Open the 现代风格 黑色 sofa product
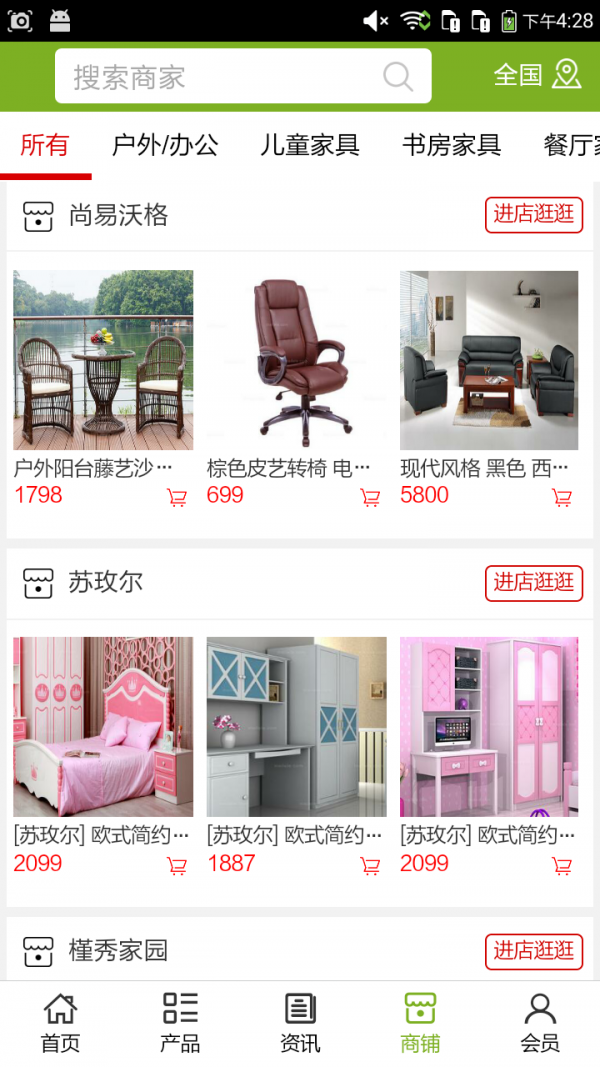 click(x=489, y=360)
